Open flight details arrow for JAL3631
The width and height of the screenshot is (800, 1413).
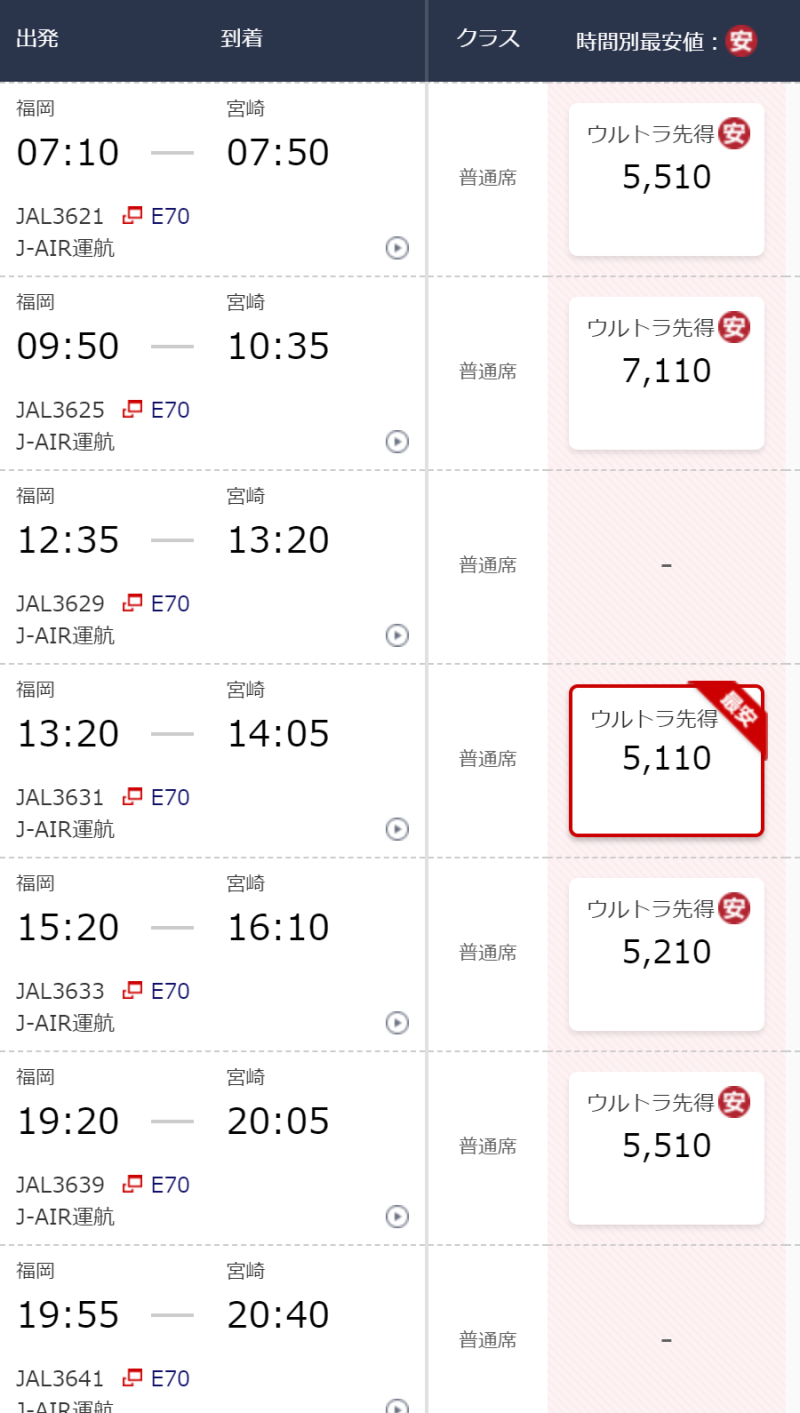tap(397, 829)
